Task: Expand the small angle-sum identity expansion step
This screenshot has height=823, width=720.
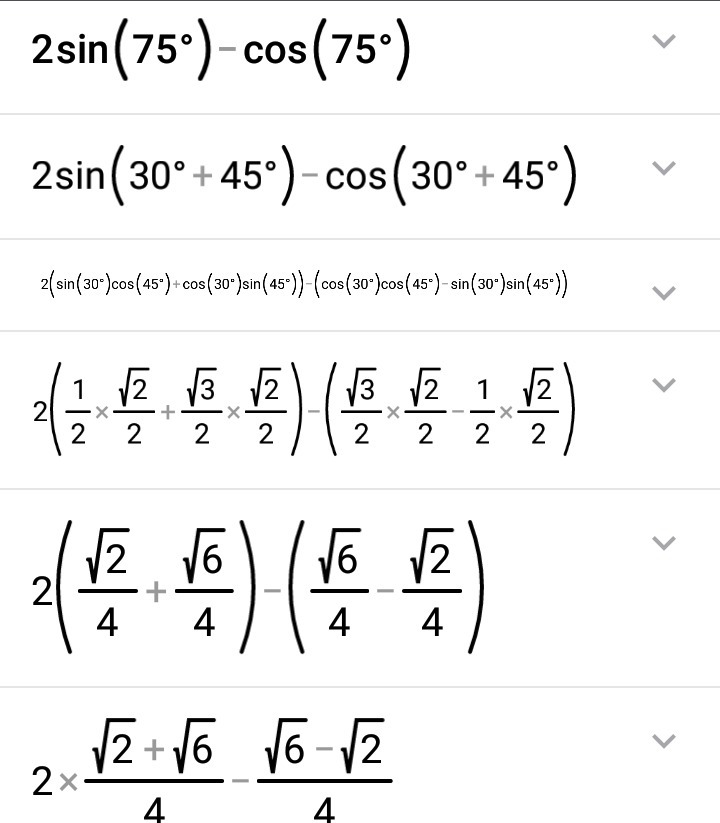Action: click(663, 292)
